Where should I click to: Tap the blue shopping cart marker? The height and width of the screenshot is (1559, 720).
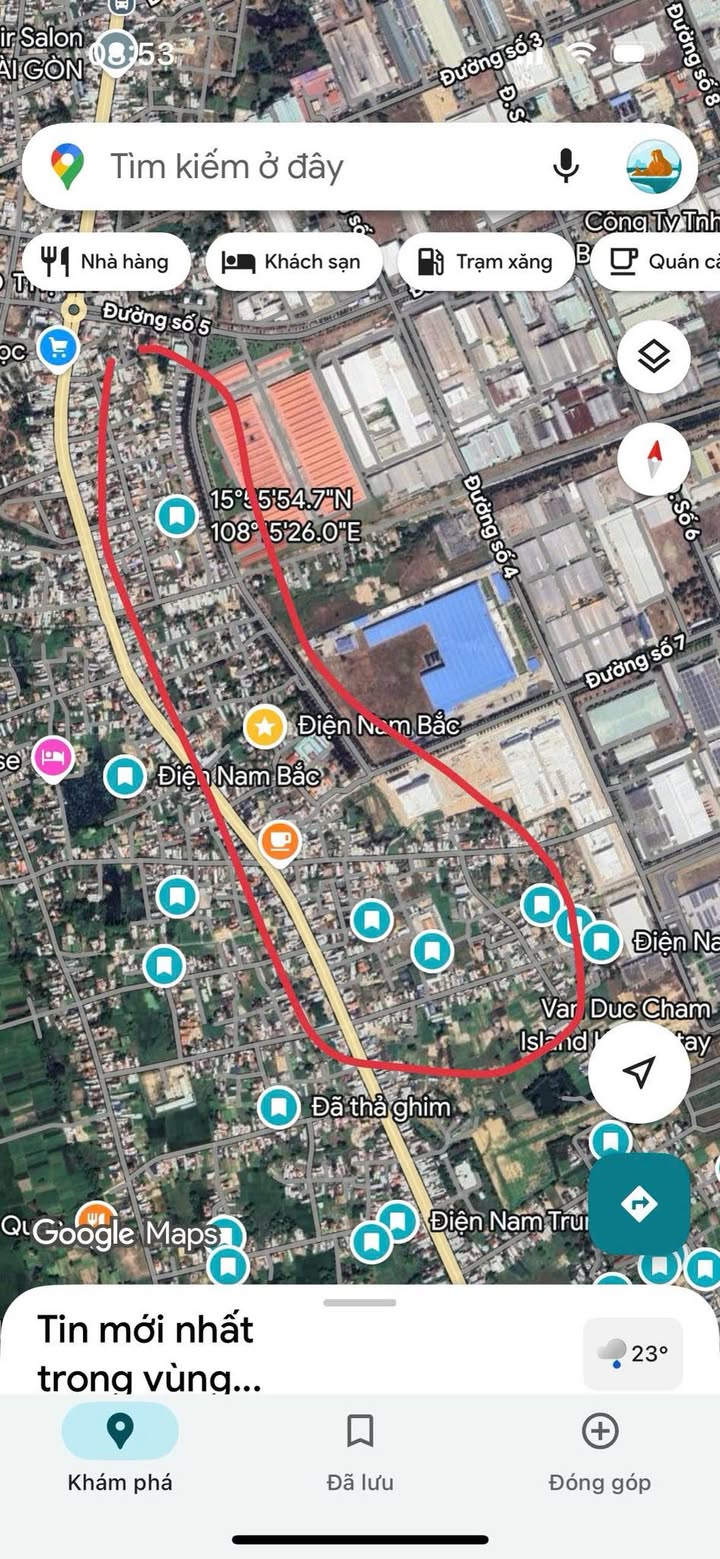[x=58, y=347]
